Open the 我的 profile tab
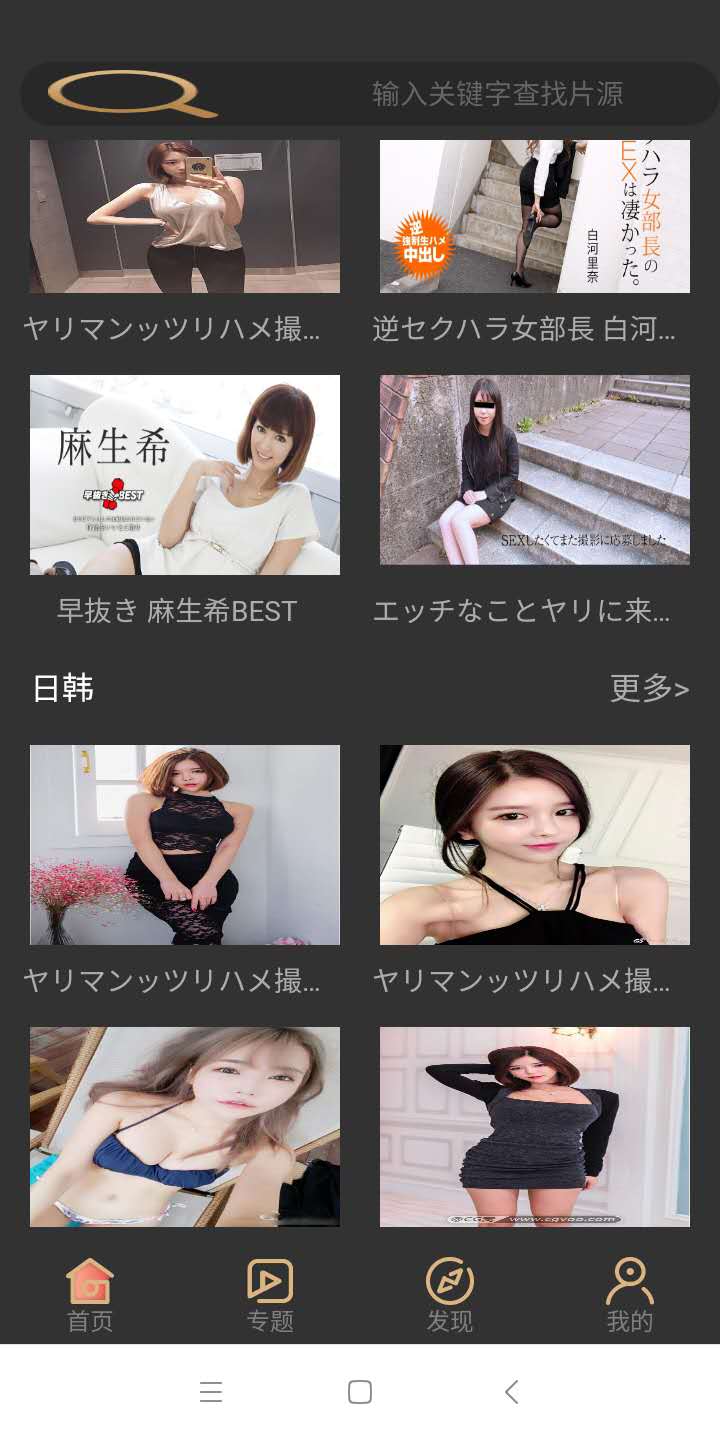Screen dimensions: 720x1440 [629, 1296]
